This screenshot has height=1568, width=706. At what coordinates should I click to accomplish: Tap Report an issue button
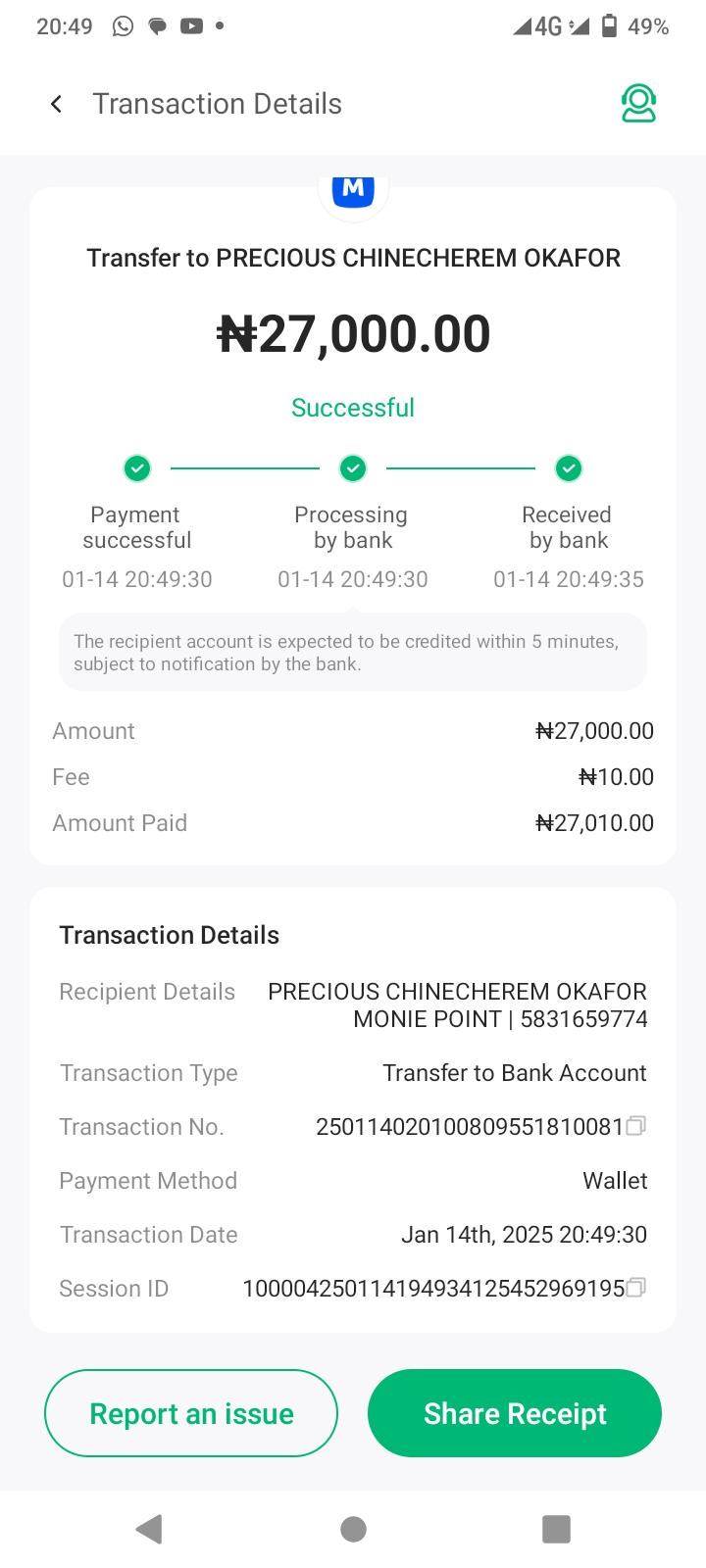coord(191,1413)
